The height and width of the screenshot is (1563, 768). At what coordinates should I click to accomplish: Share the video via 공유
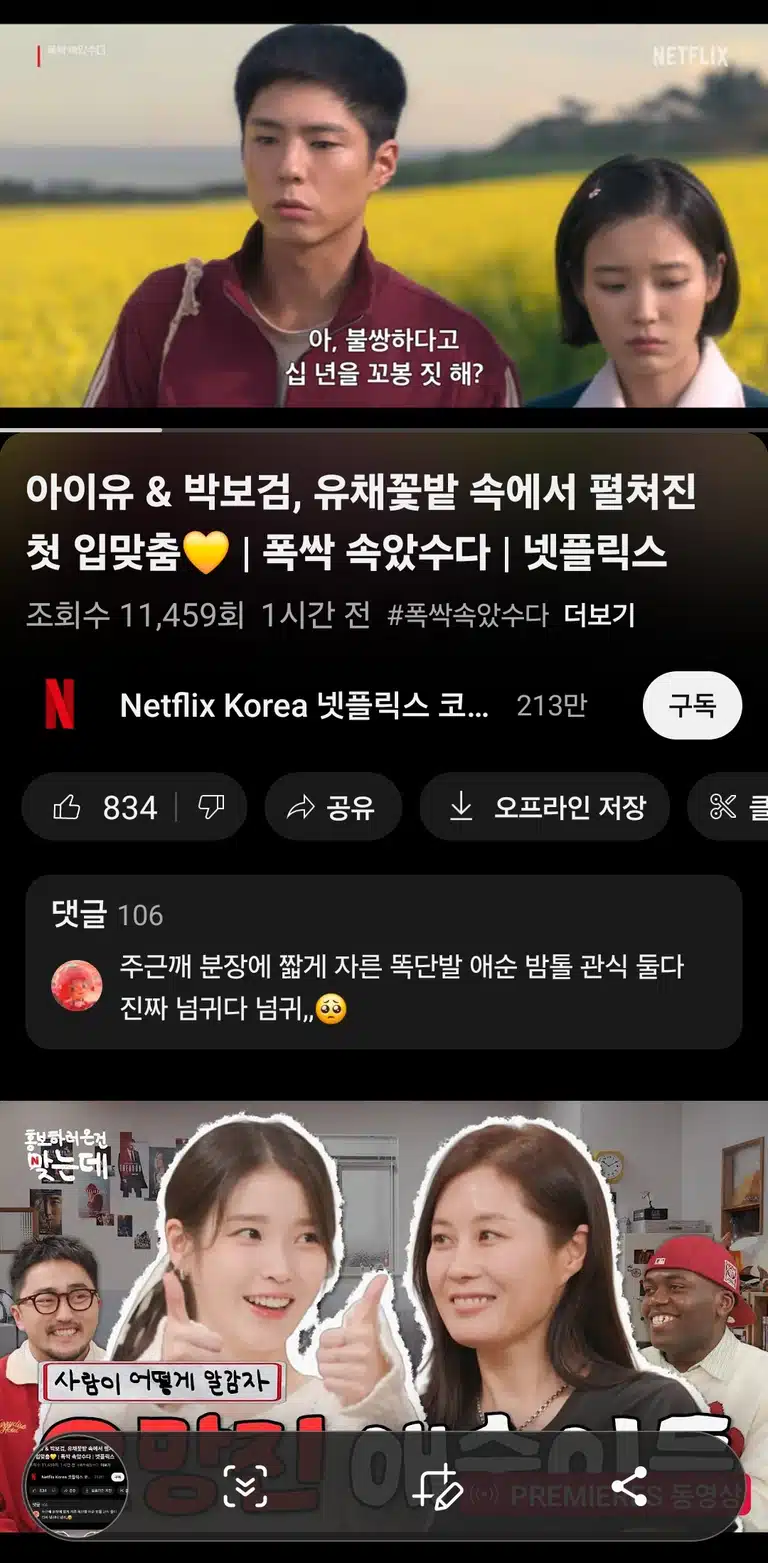[x=333, y=807]
